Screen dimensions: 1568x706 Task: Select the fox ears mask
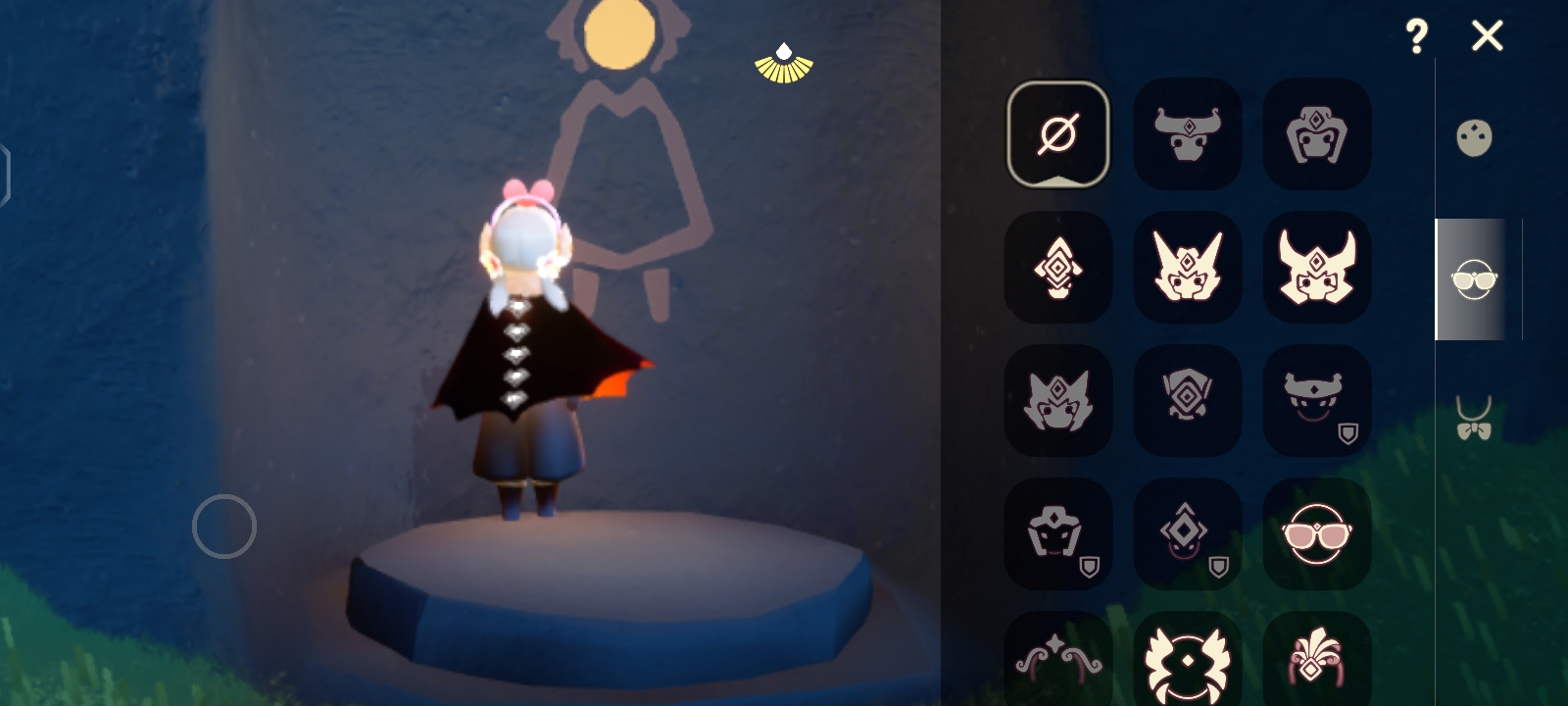point(1187,267)
